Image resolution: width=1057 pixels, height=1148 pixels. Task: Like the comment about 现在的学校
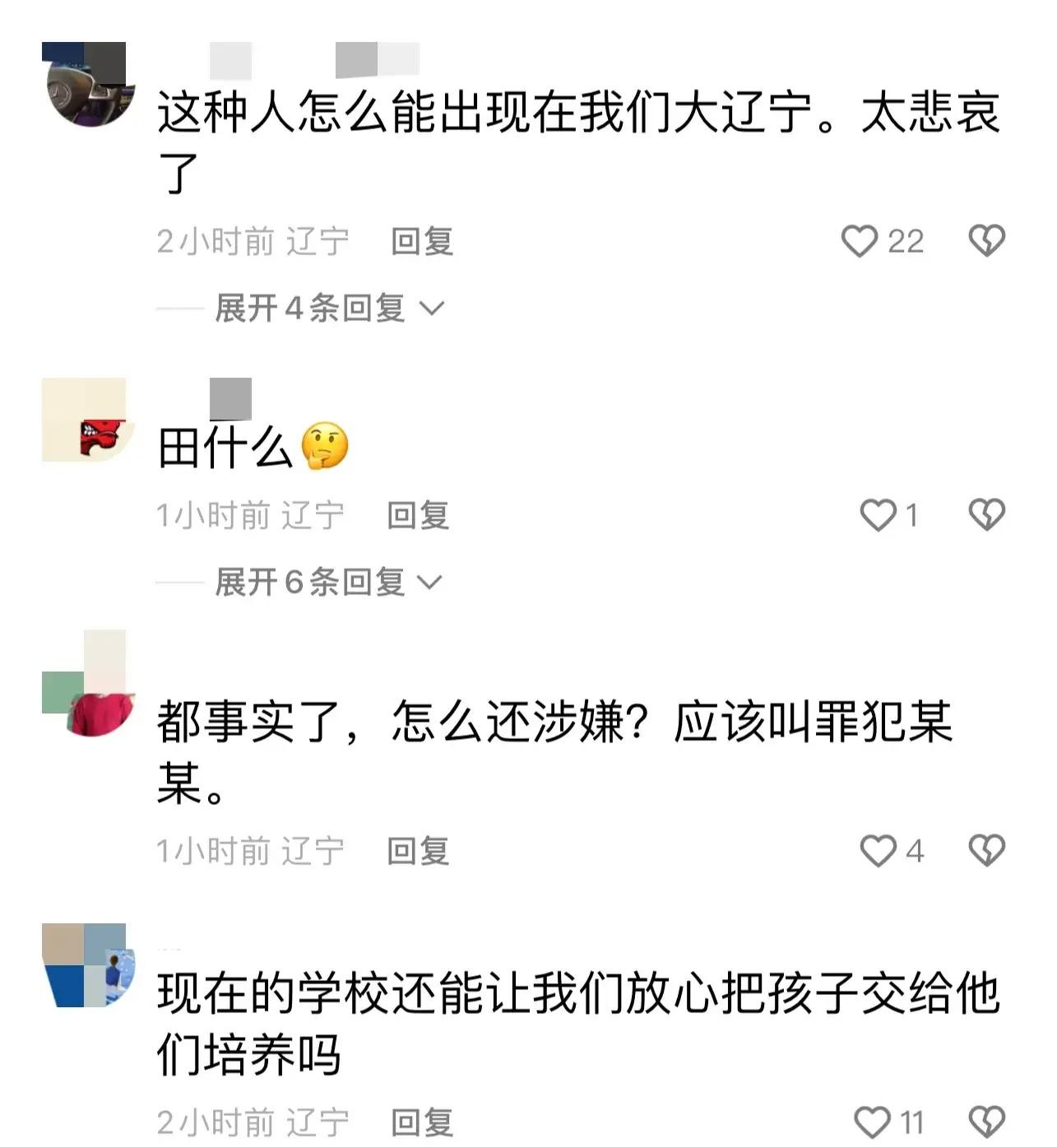point(873,1122)
